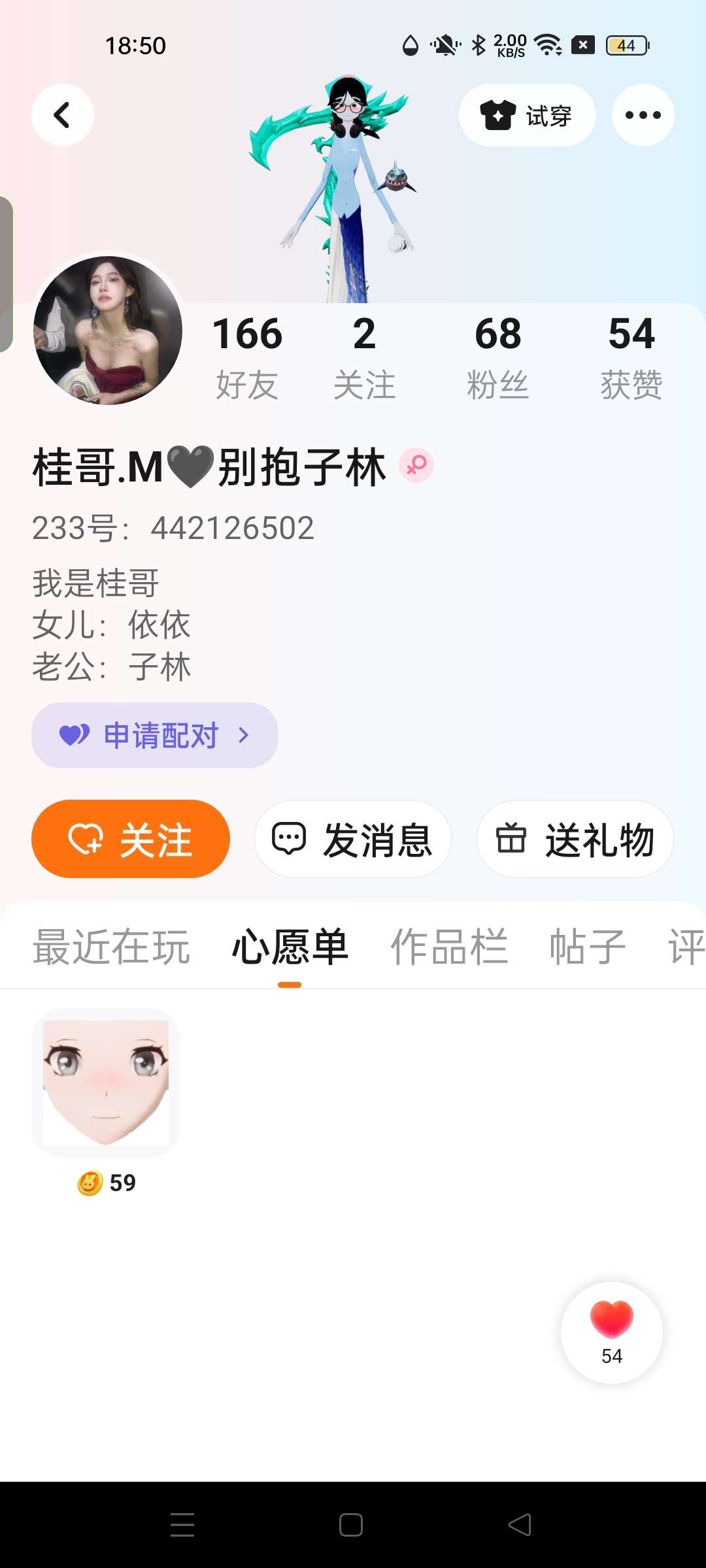Open the 帖子 posts tab
This screenshot has height=1568, width=706.
pyautogui.click(x=587, y=947)
